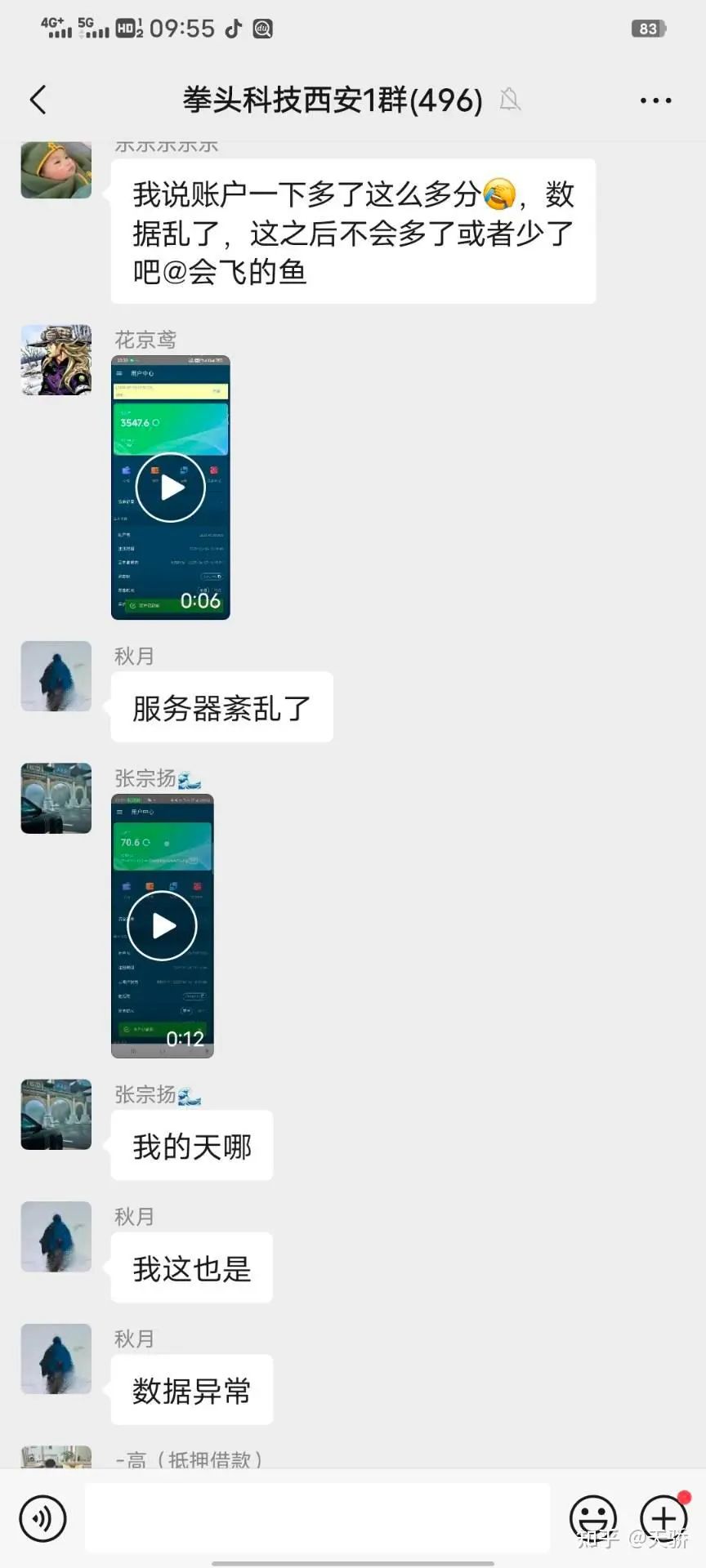Play 花京鸢's 0:06 video
This screenshot has height=1568, width=706.
pos(170,488)
